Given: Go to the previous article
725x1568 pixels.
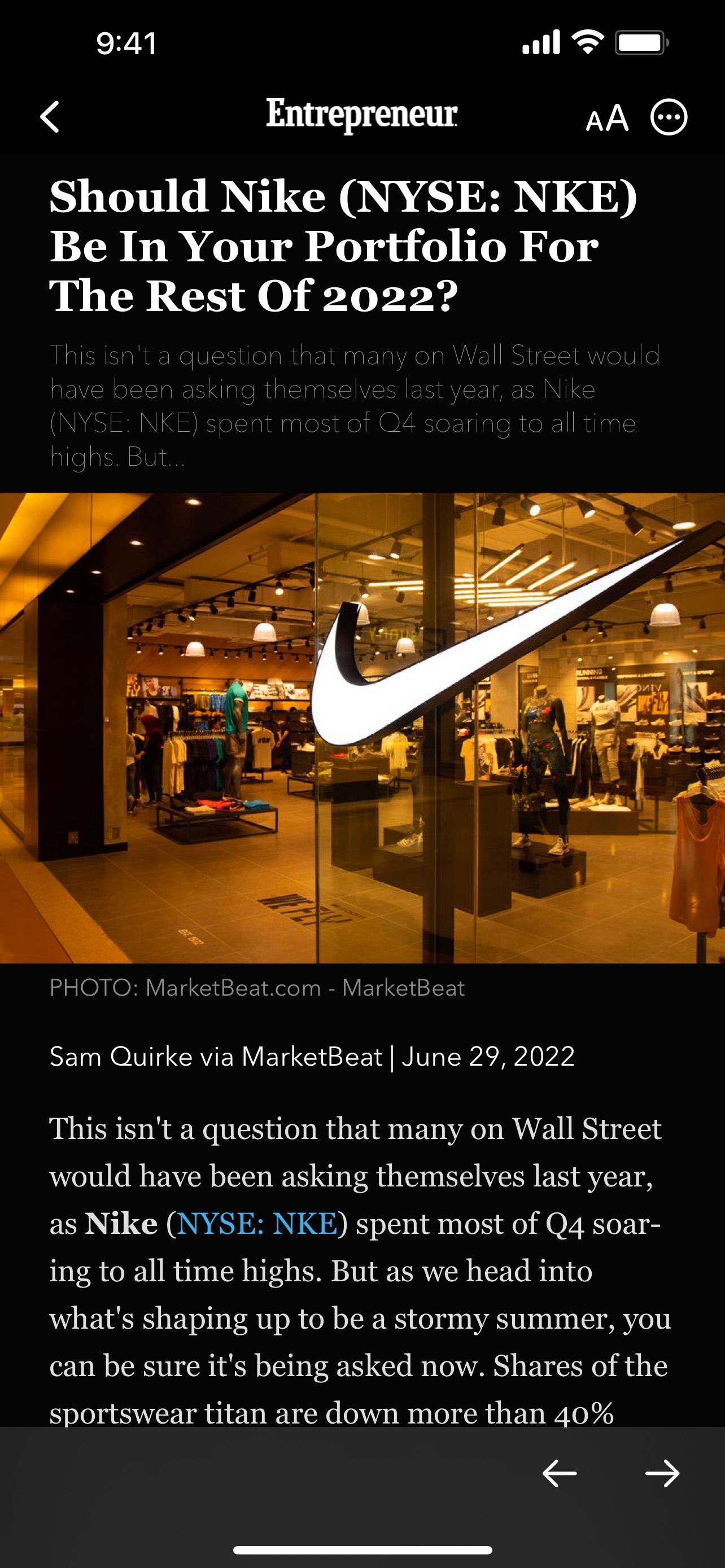Looking at the screenshot, I should (x=559, y=1474).
